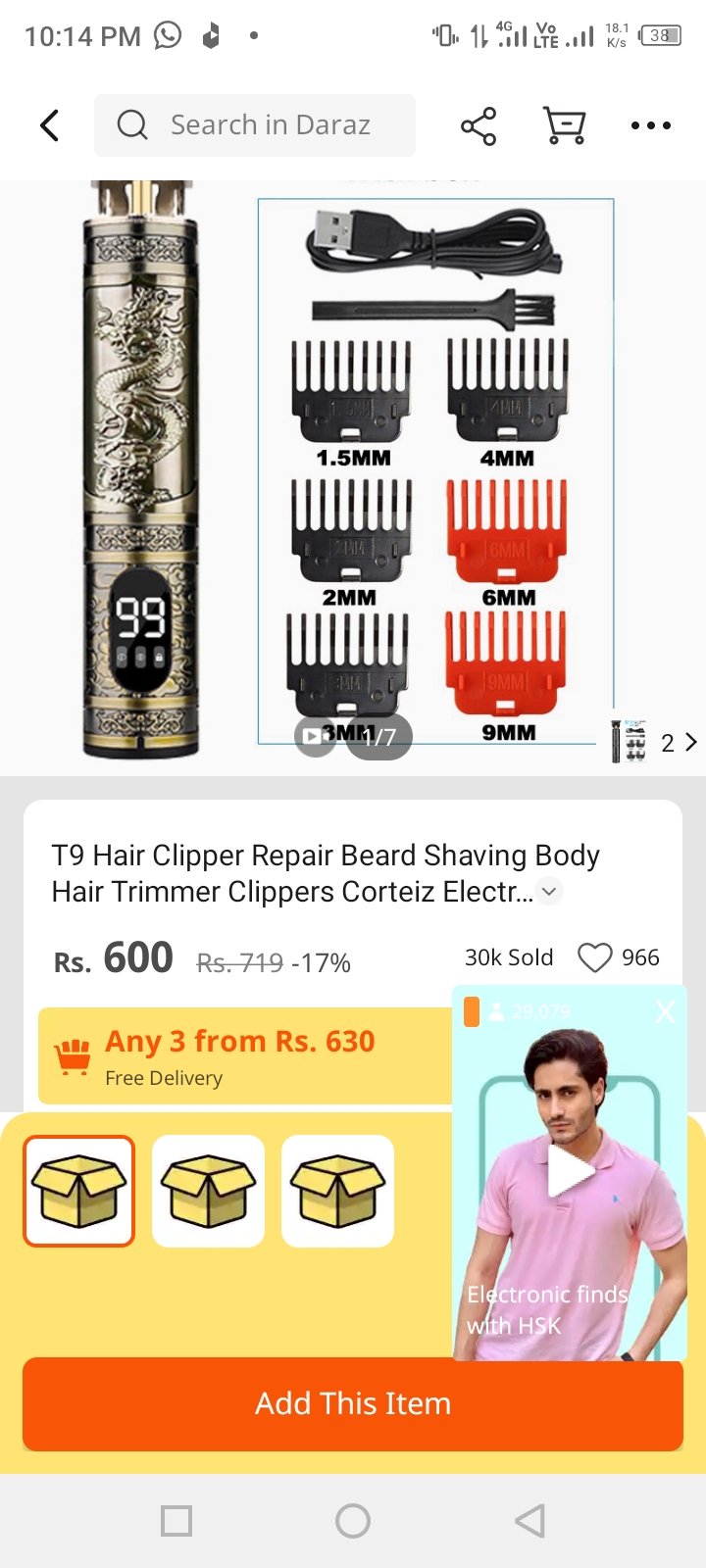Open the Search in Daraz box
Viewport: 706px width, 1568px height.
point(255,125)
